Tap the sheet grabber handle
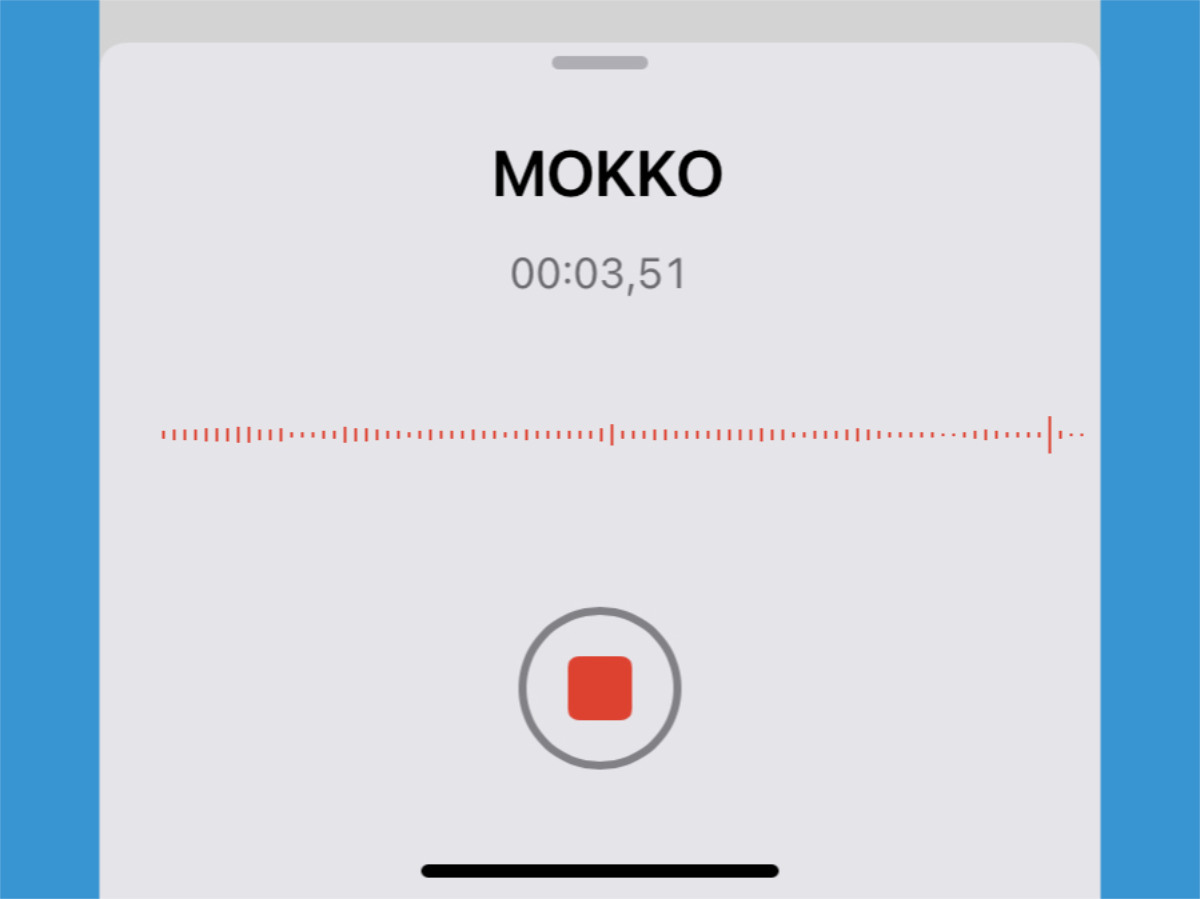1200x899 pixels. pos(600,63)
